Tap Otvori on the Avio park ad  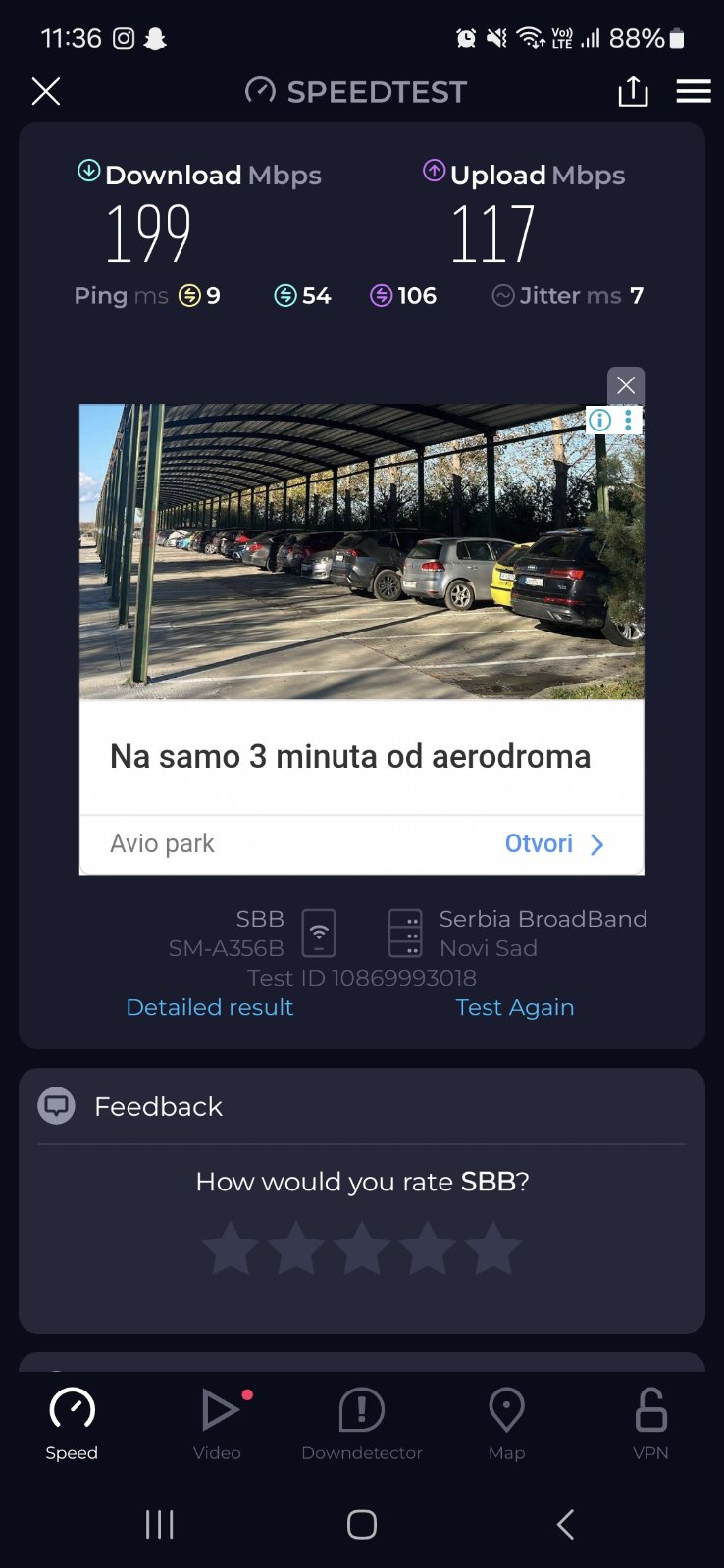(x=553, y=843)
